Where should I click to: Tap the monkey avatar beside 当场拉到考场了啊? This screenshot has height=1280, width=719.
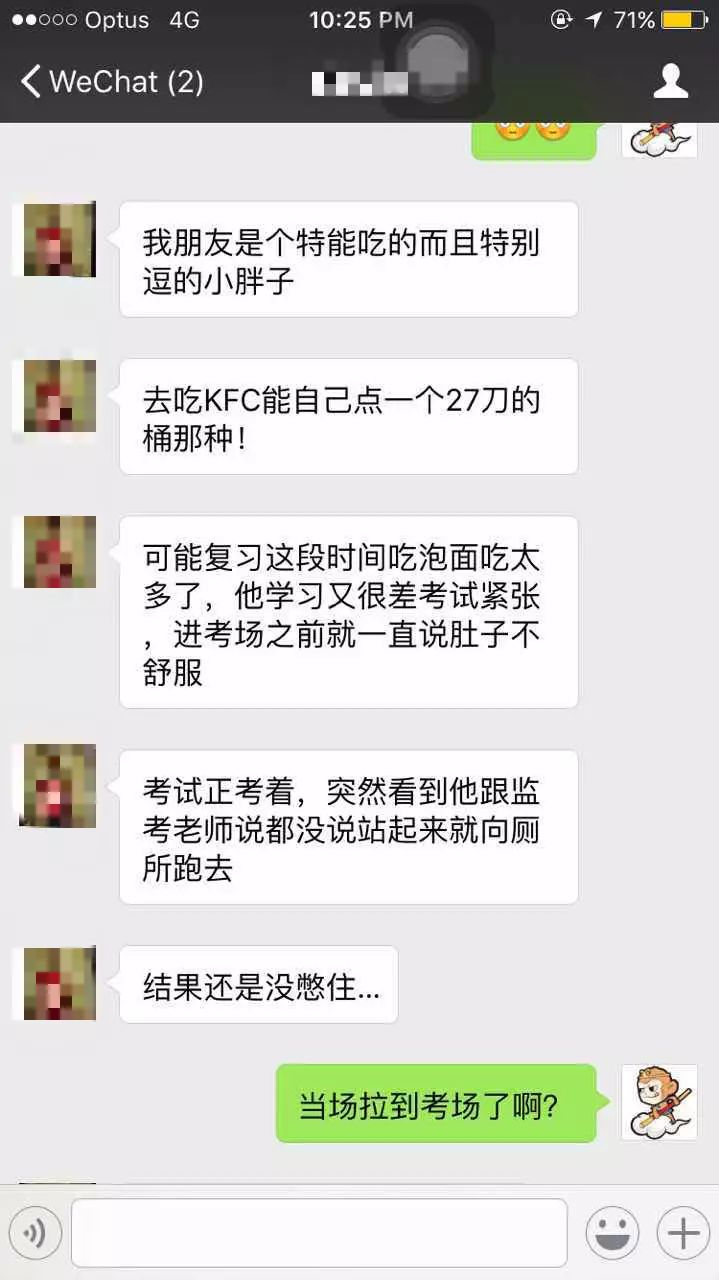[659, 1102]
